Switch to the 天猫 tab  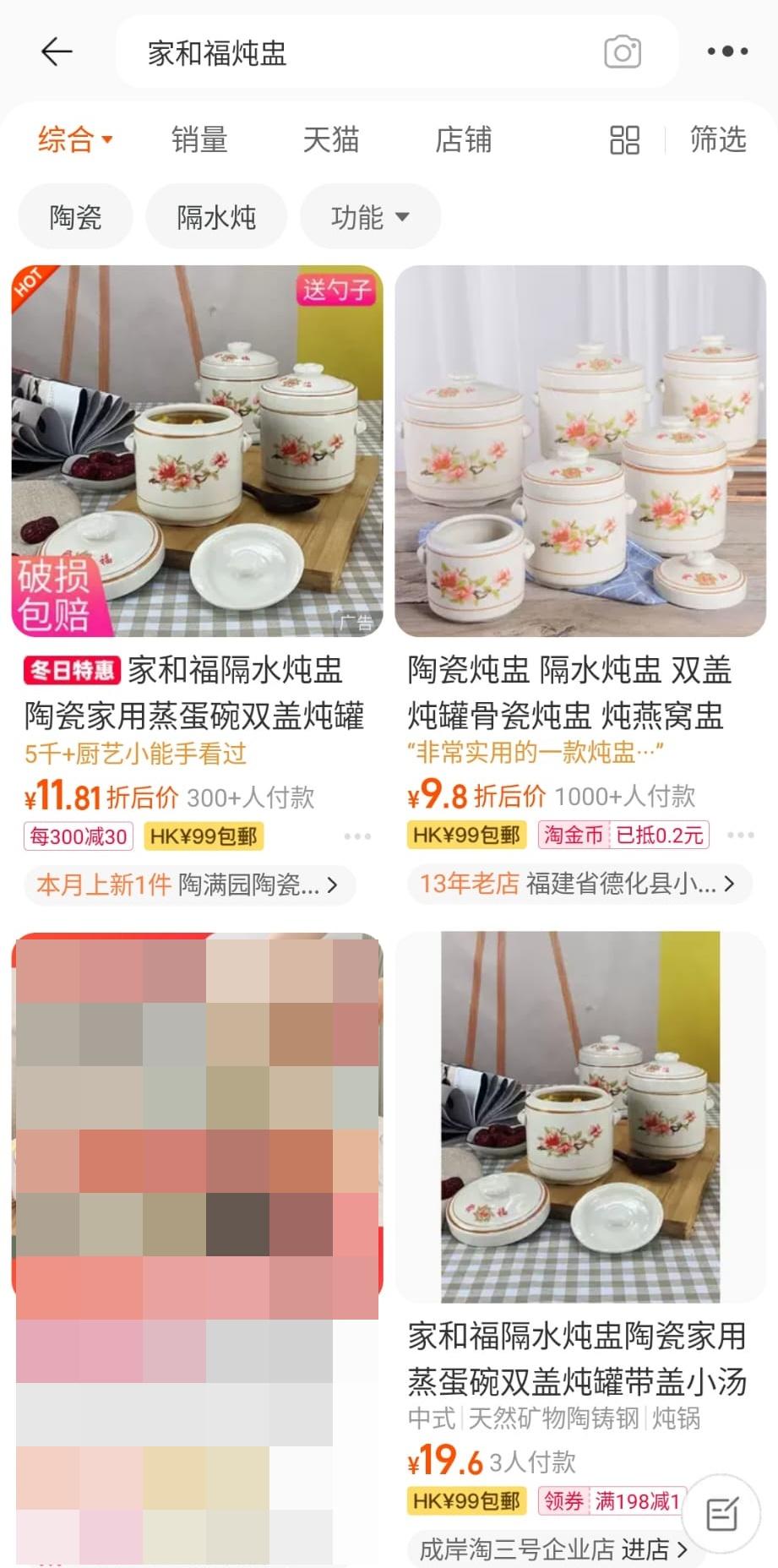pos(332,139)
